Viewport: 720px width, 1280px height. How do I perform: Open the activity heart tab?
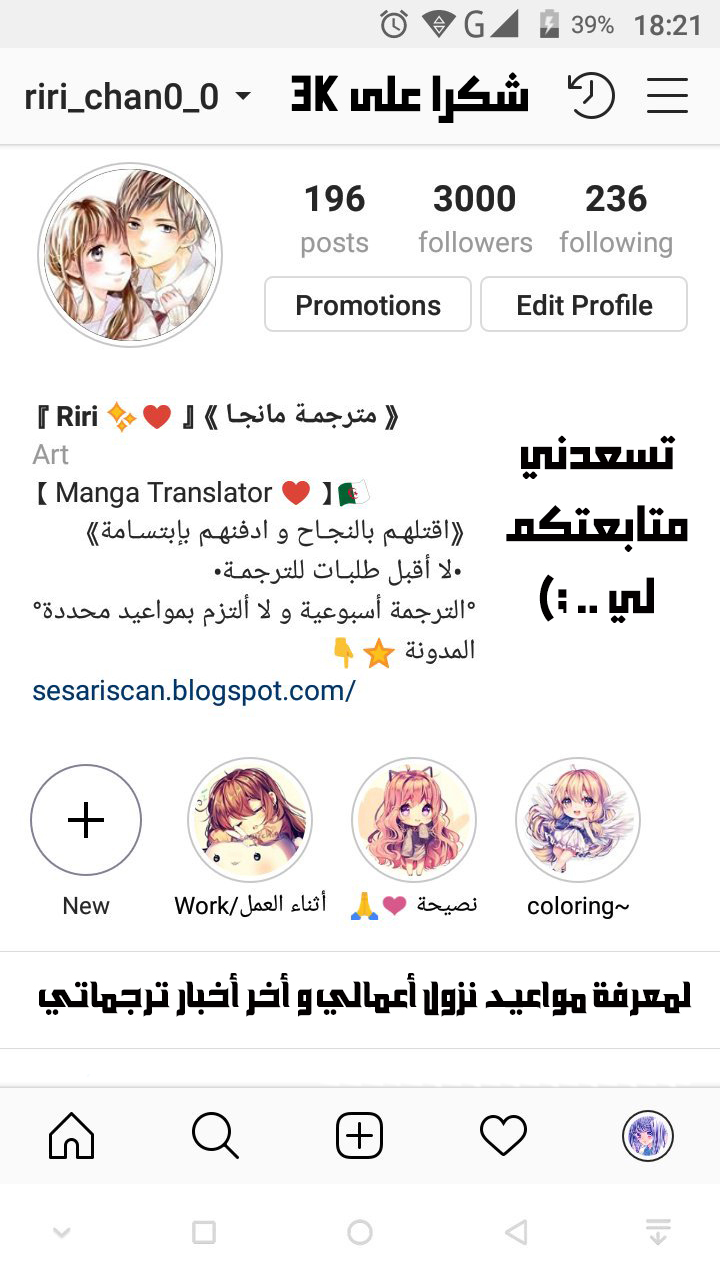(503, 1136)
